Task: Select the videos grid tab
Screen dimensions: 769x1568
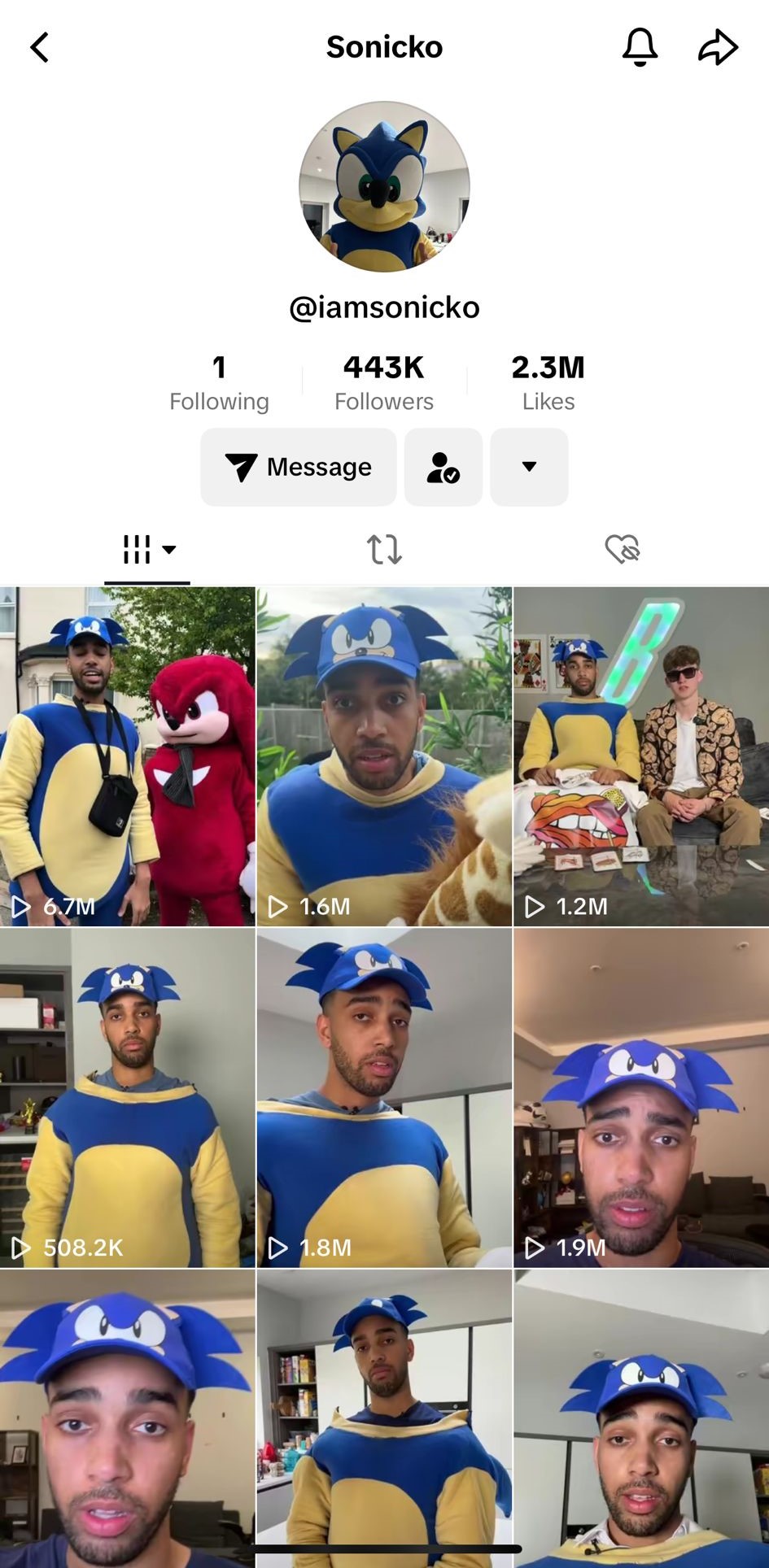Action: pos(147,550)
